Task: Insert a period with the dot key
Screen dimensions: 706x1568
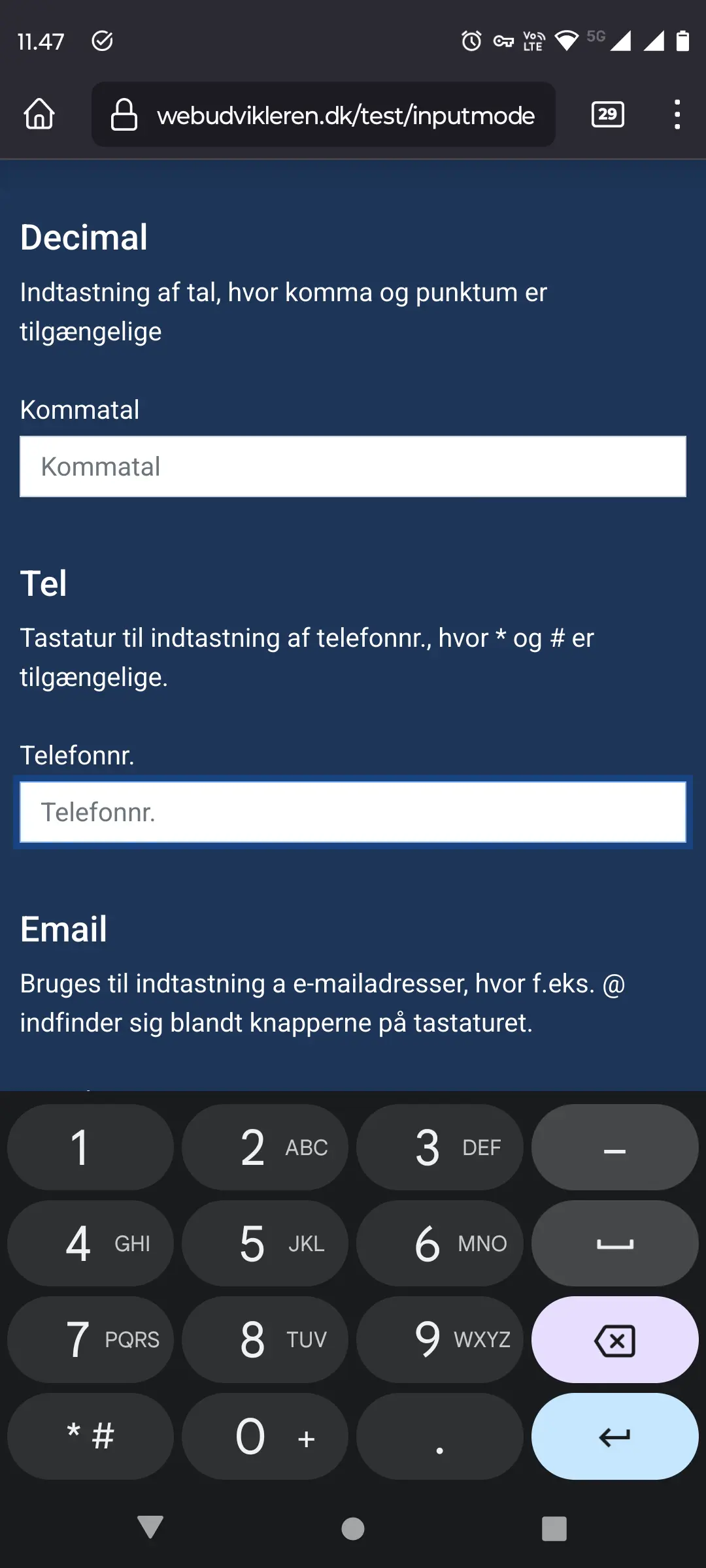Action: [439, 1436]
